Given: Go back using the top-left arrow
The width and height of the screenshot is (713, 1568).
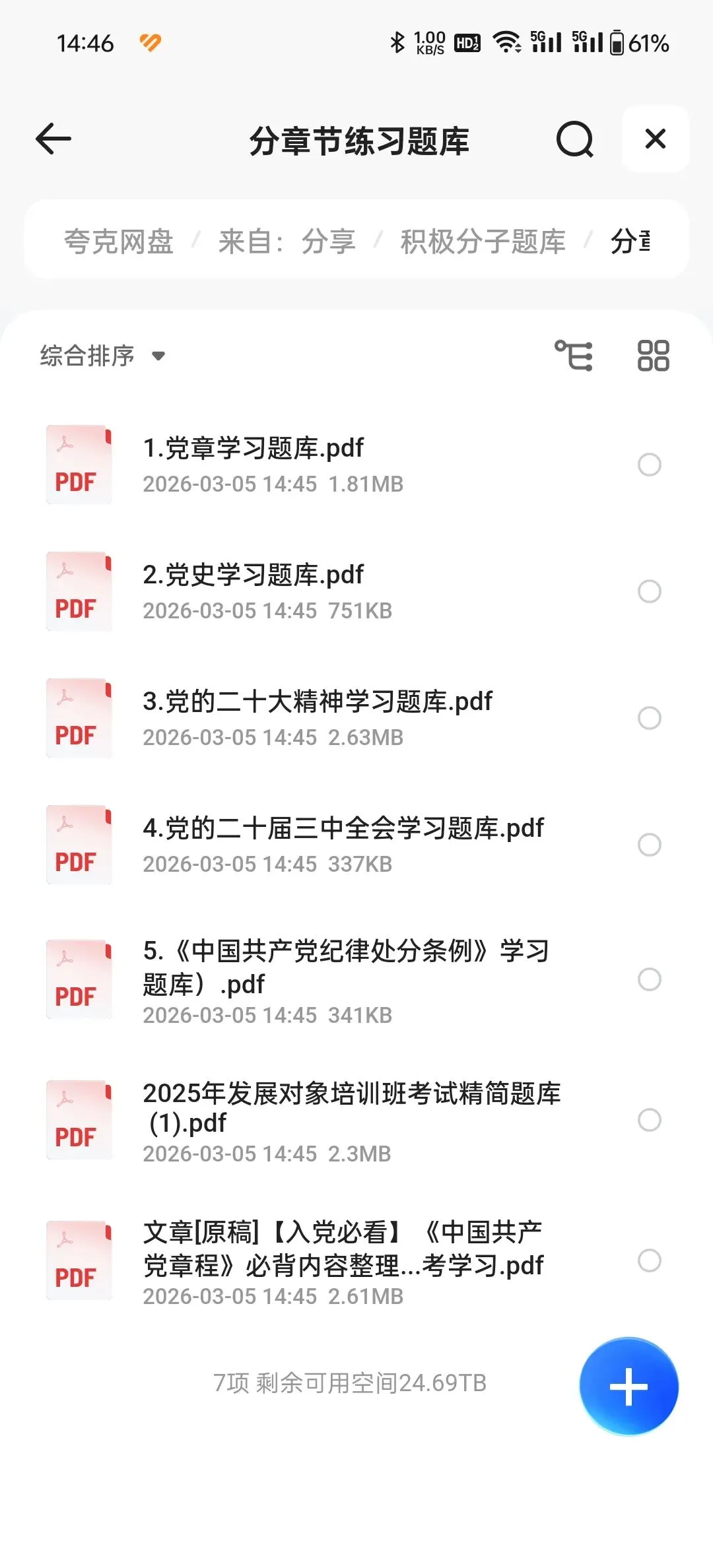Looking at the screenshot, I should point(53,139).
